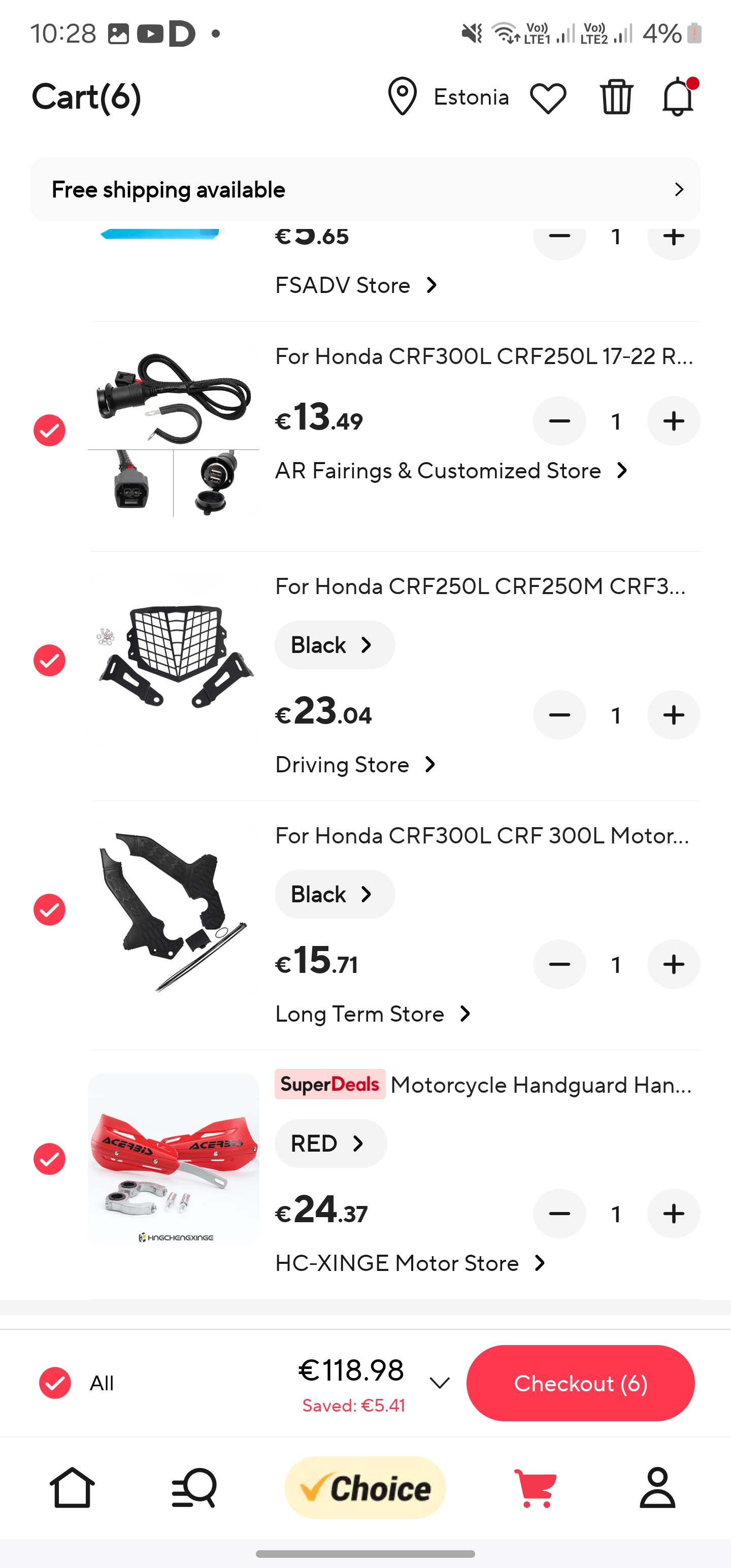Screen dimensions: 731x1568
Task: Go to the Home tab
Action: [73, 1488]
